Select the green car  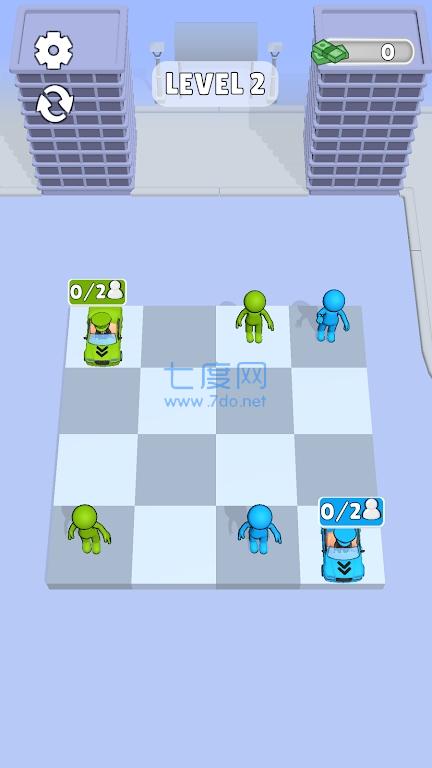[x=102, y=336]
